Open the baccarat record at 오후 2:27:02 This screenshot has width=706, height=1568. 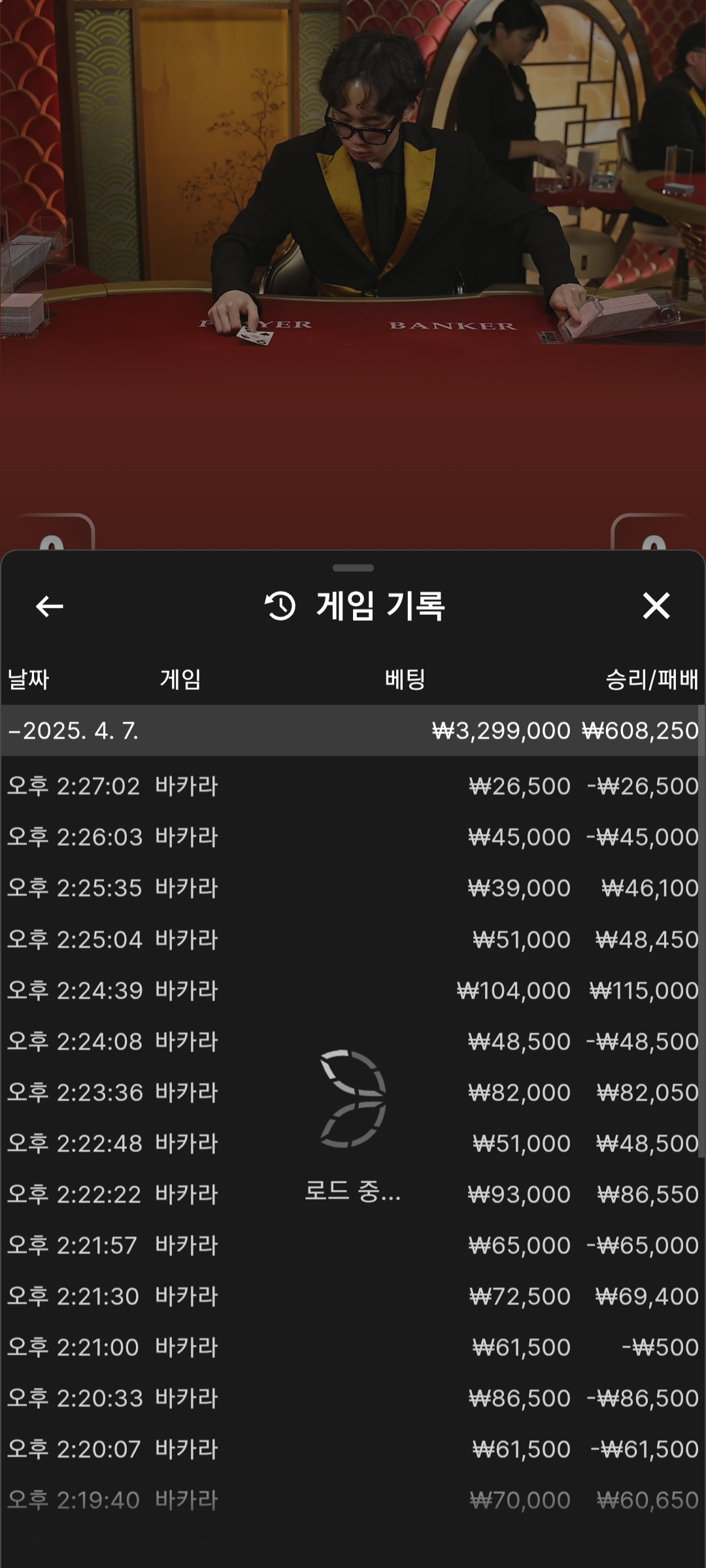(353, 786)
